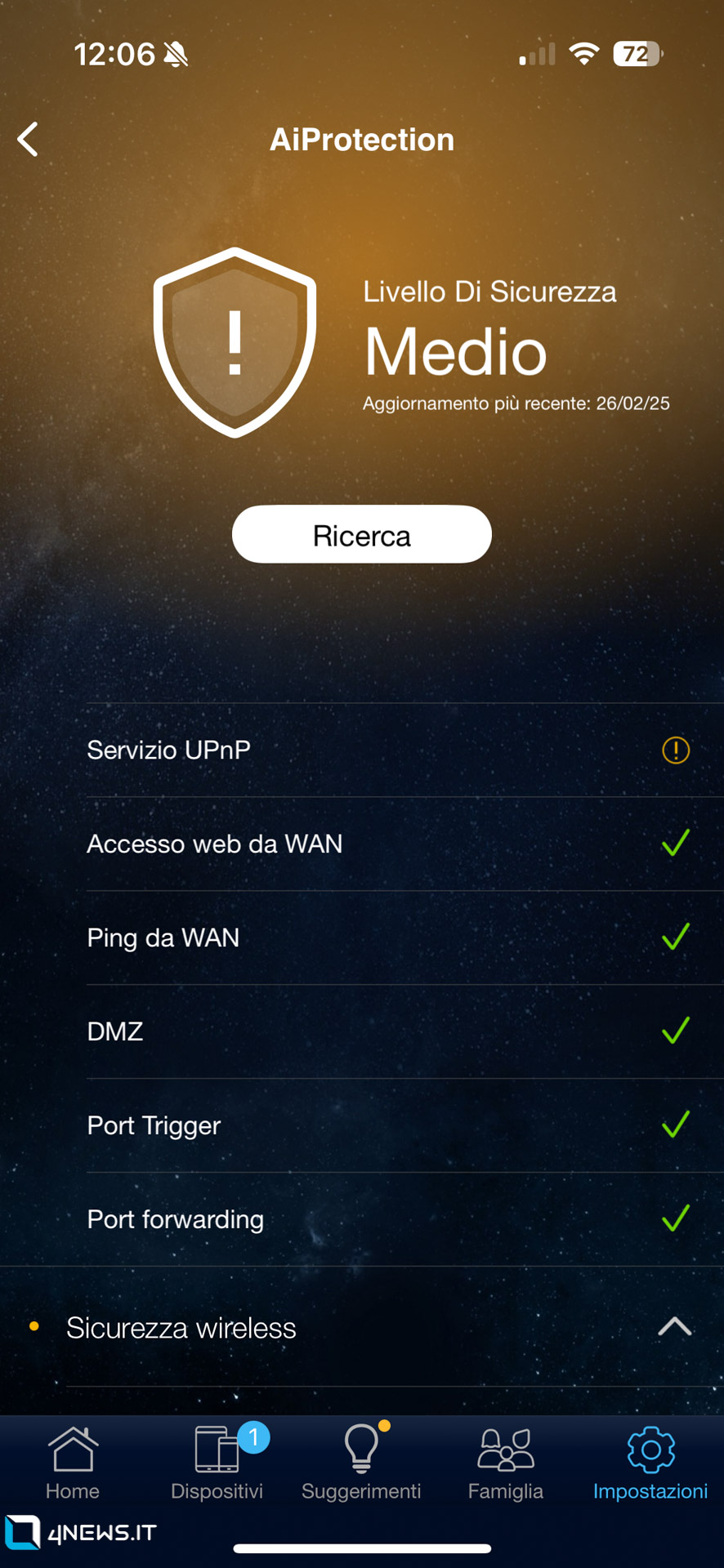
Task: Go to the Famiglia tab
Action: [x=506, y=1463]
